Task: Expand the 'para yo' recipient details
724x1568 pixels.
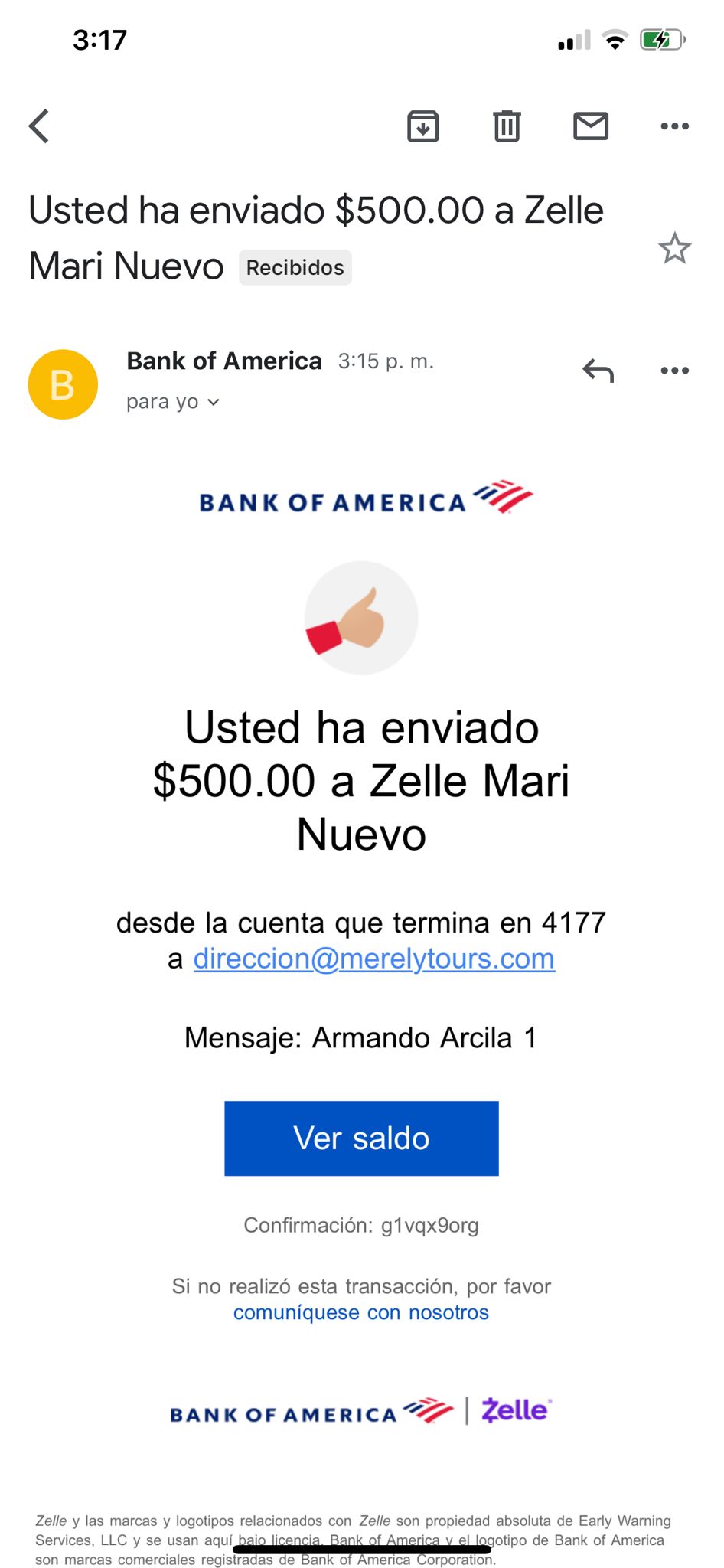Action: coord(173,402)
